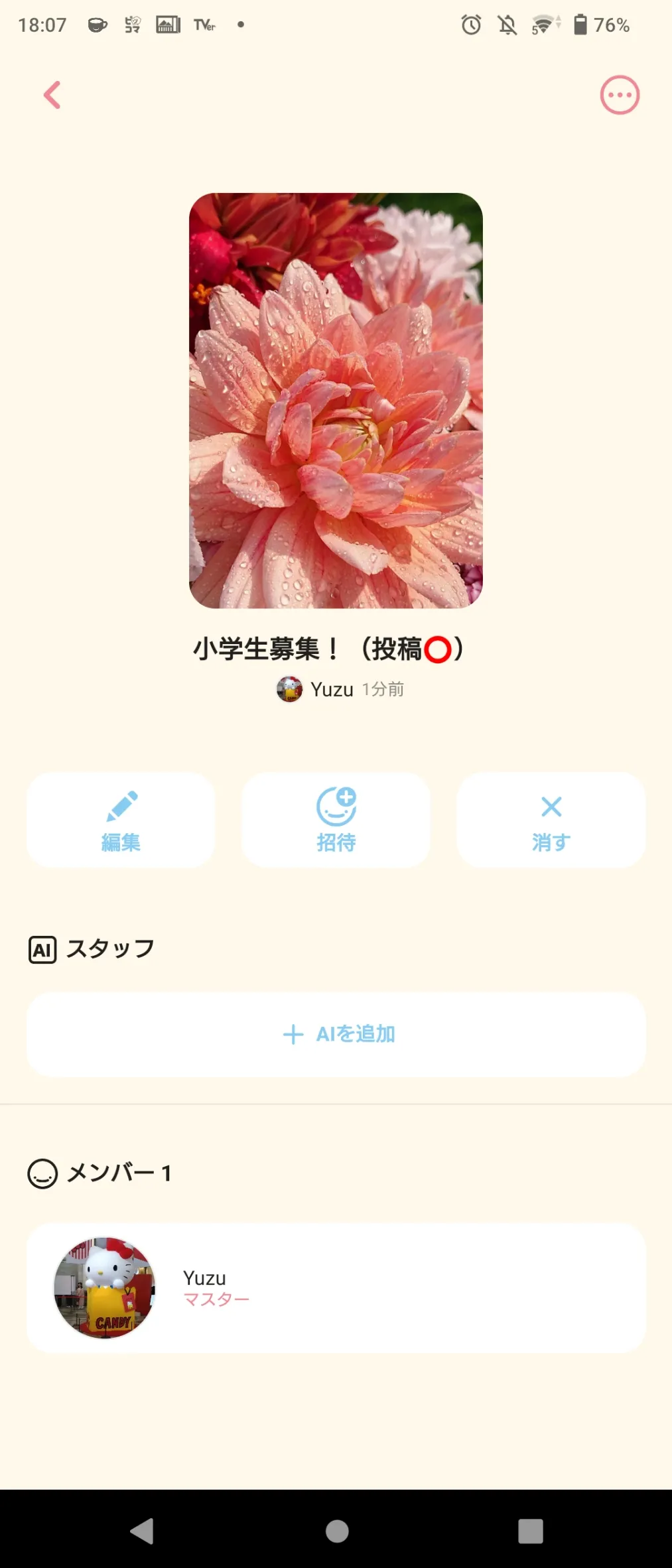The width and height of the screenshot is (672, 1568).
Task: Go to the system home screen
Action: point(336,1531)
